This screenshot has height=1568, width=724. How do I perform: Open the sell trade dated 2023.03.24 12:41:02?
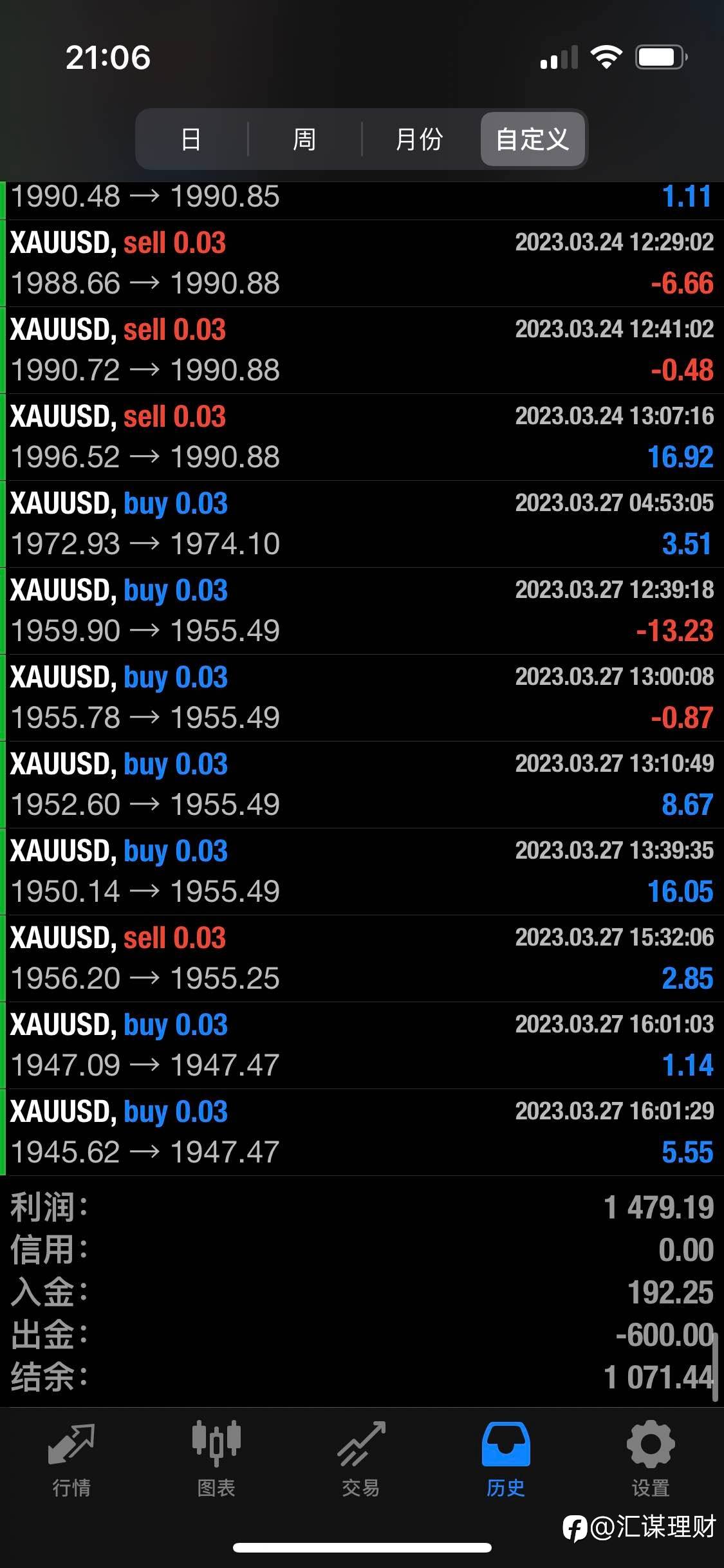coord(362,350)
